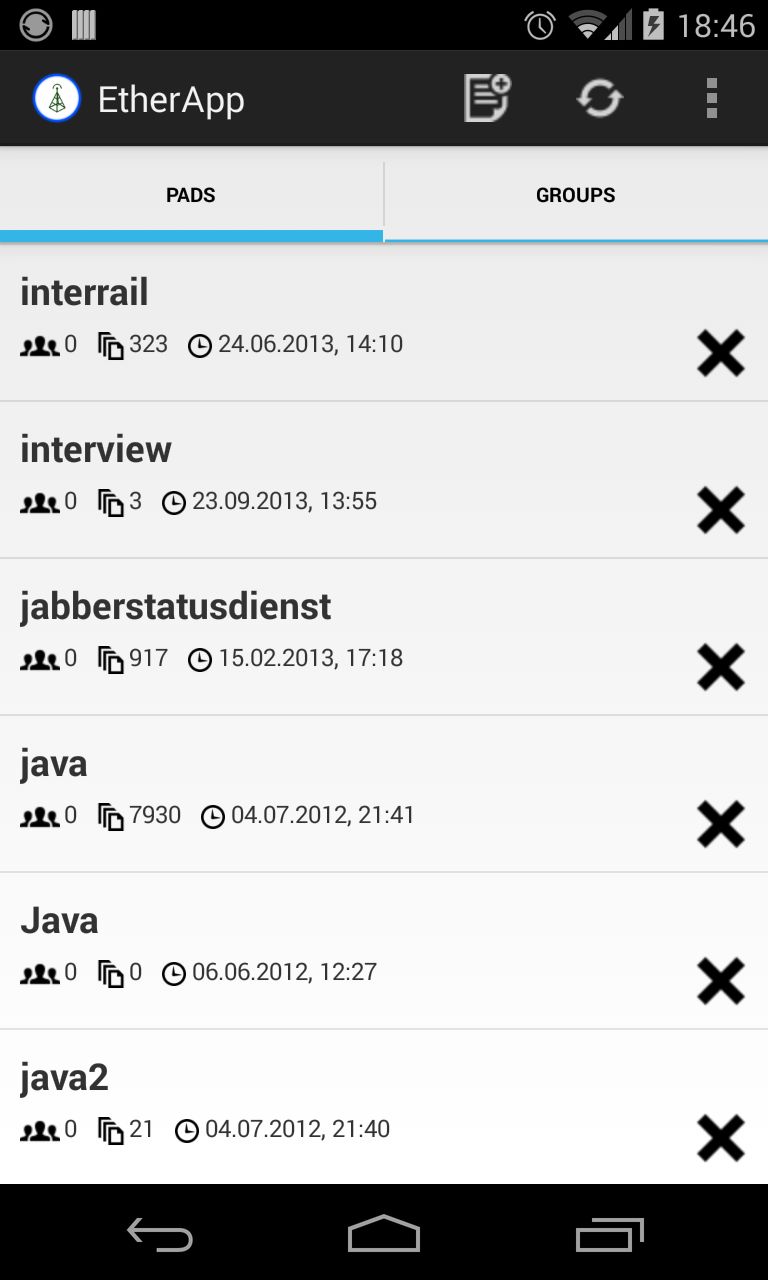Image resolution: width=768 pixels, height=1280 pixels.
Task: Open the overflow menu
Action: click(x=712, y=99)
